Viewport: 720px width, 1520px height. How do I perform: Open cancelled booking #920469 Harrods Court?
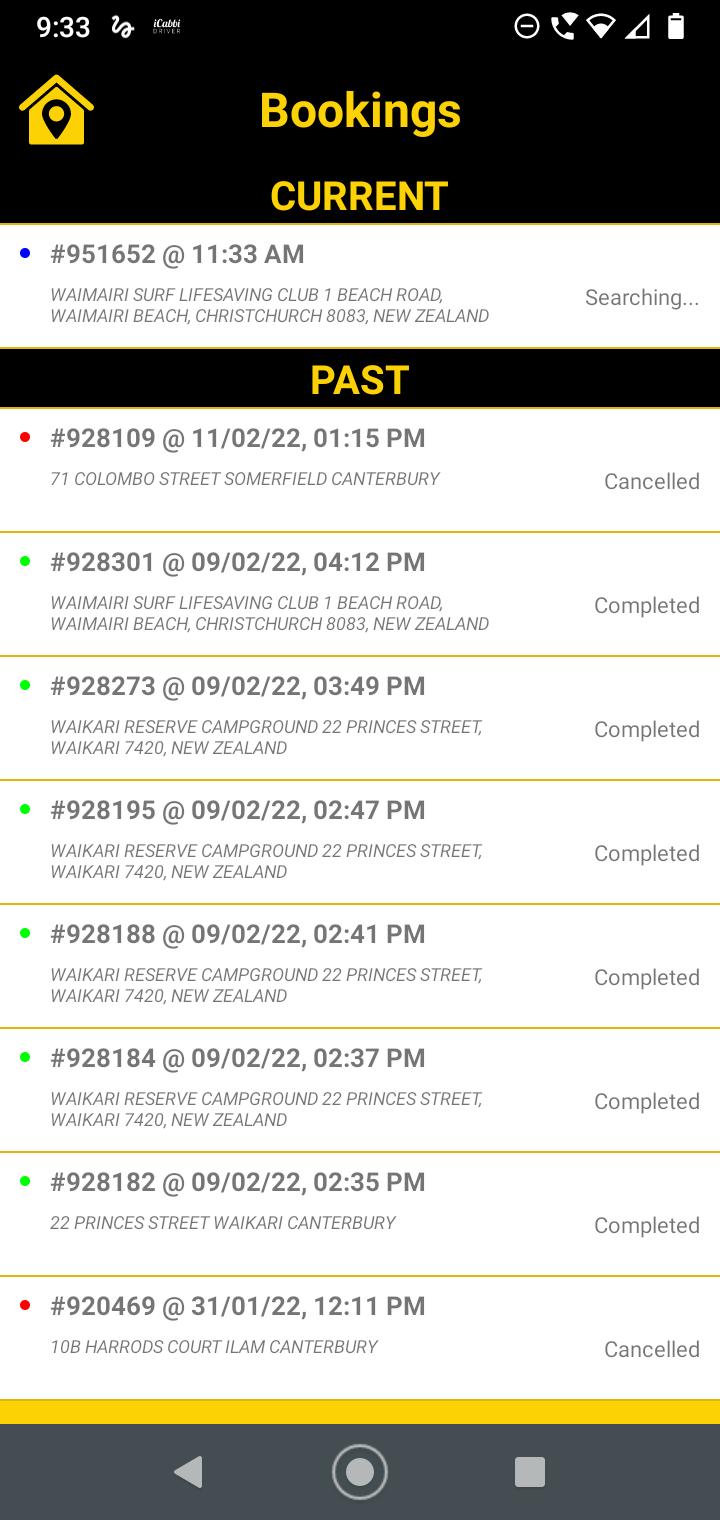[x=360, y=1338]
